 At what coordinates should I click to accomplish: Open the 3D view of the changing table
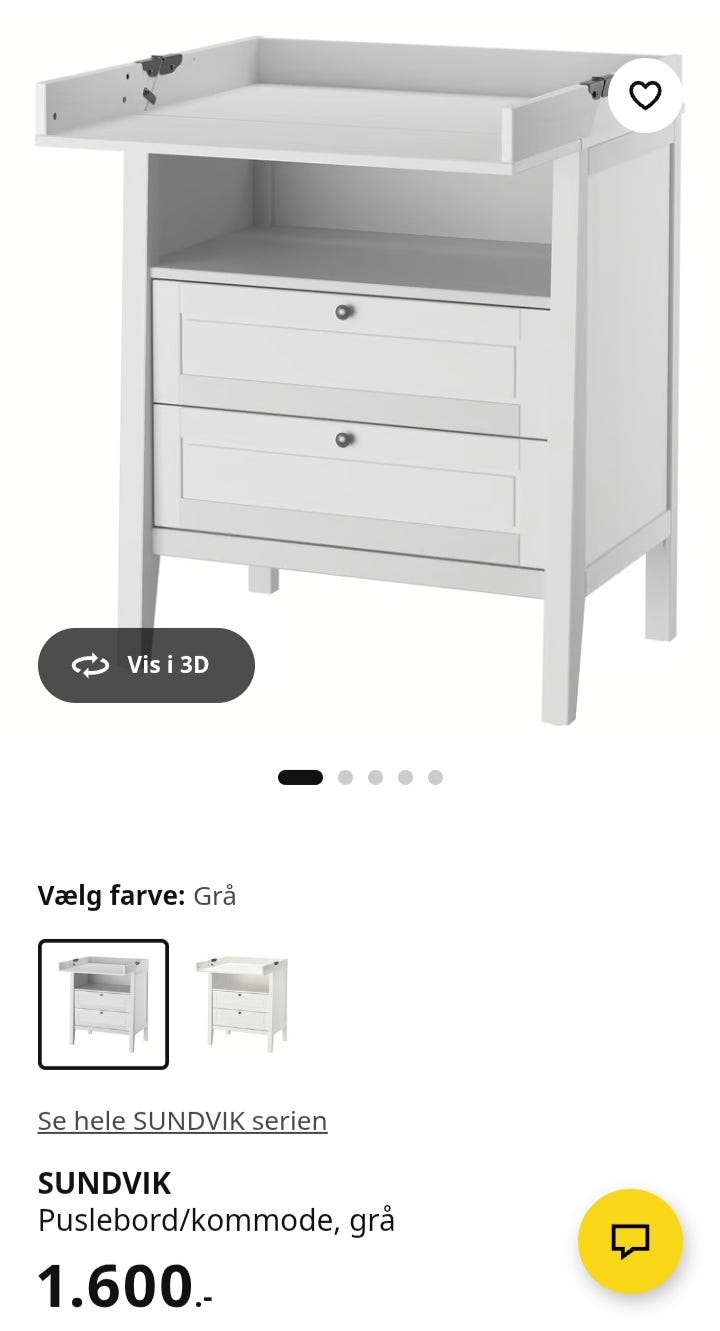146,664
